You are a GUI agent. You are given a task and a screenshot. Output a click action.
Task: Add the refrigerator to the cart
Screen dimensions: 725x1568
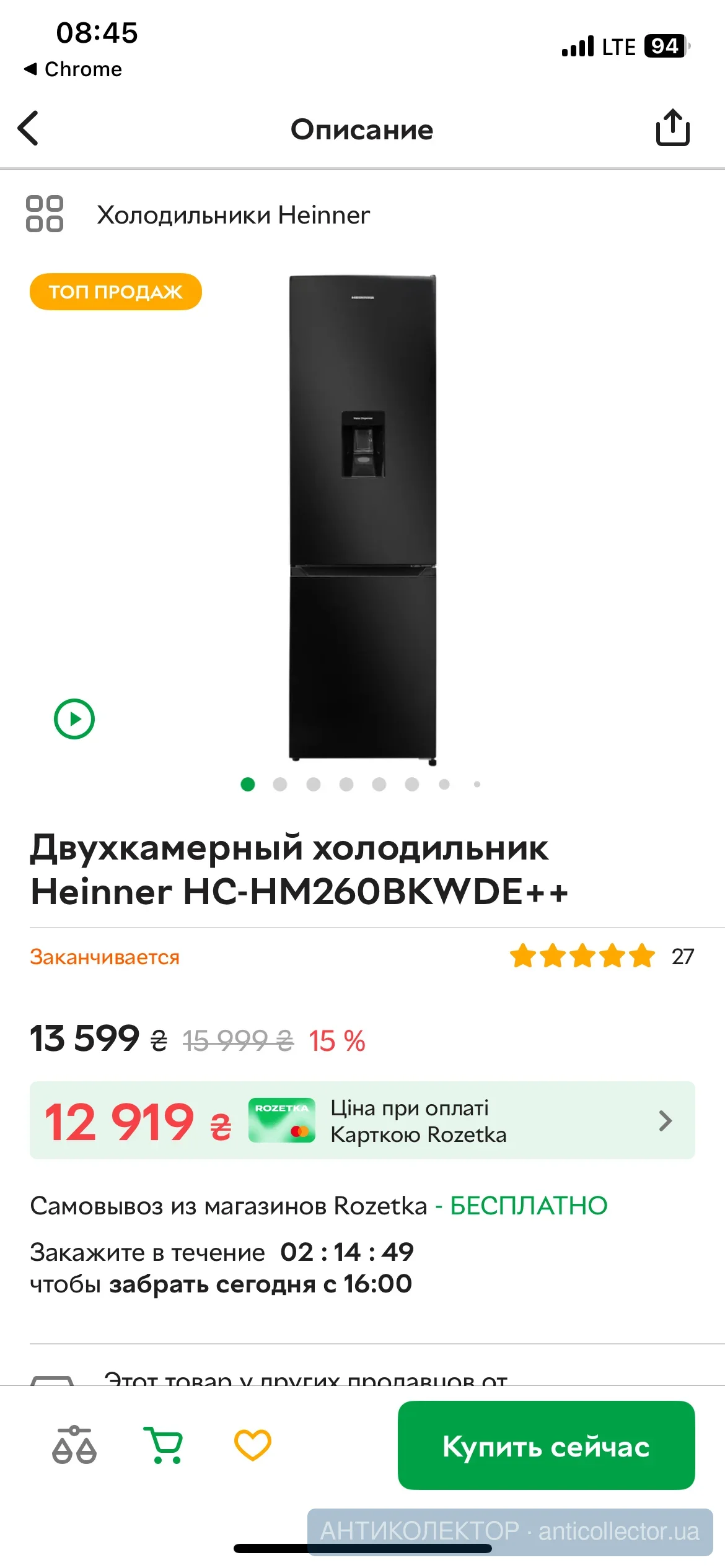click(164, 1445)
